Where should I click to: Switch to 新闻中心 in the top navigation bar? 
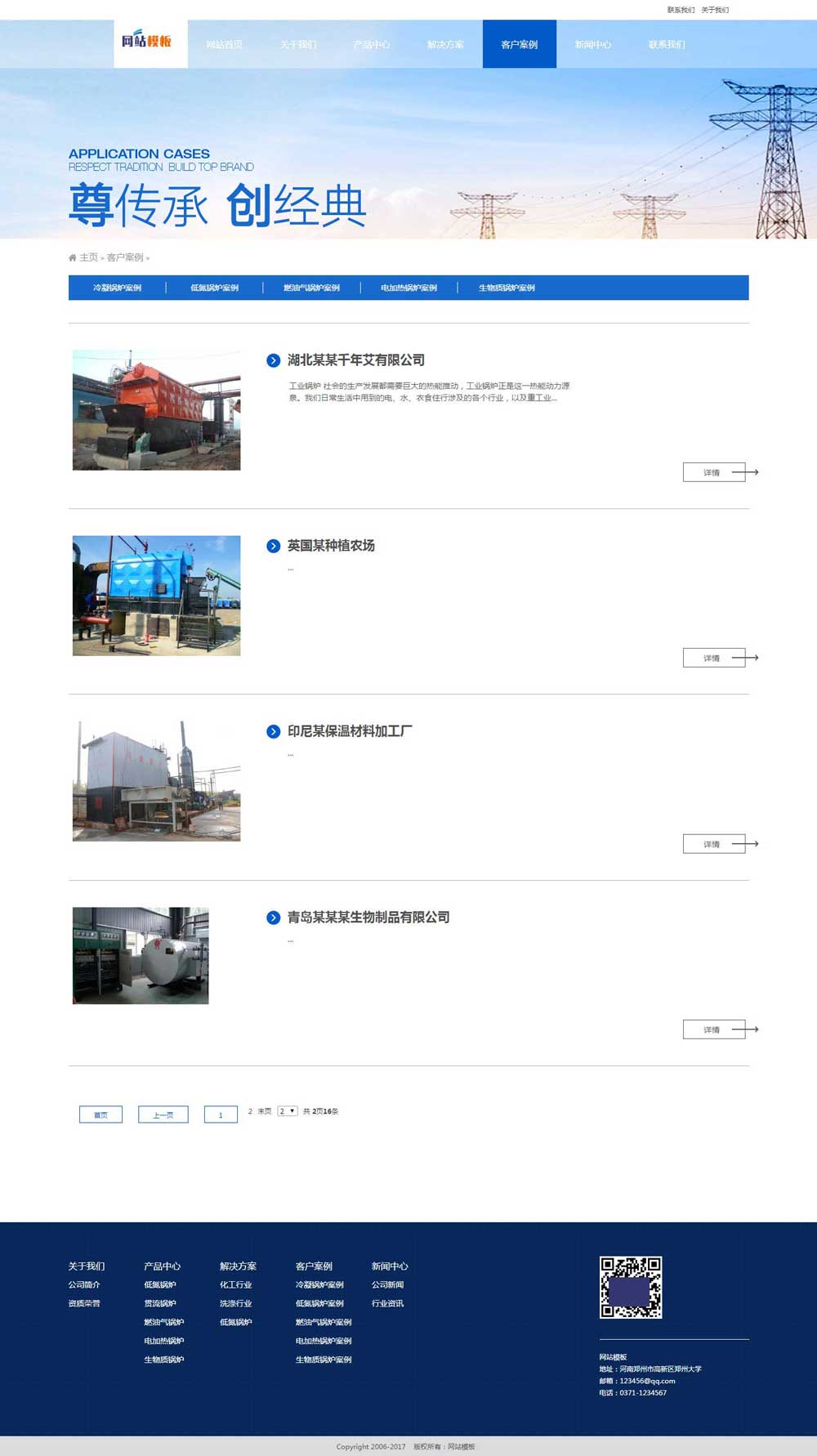click(593, 44)
